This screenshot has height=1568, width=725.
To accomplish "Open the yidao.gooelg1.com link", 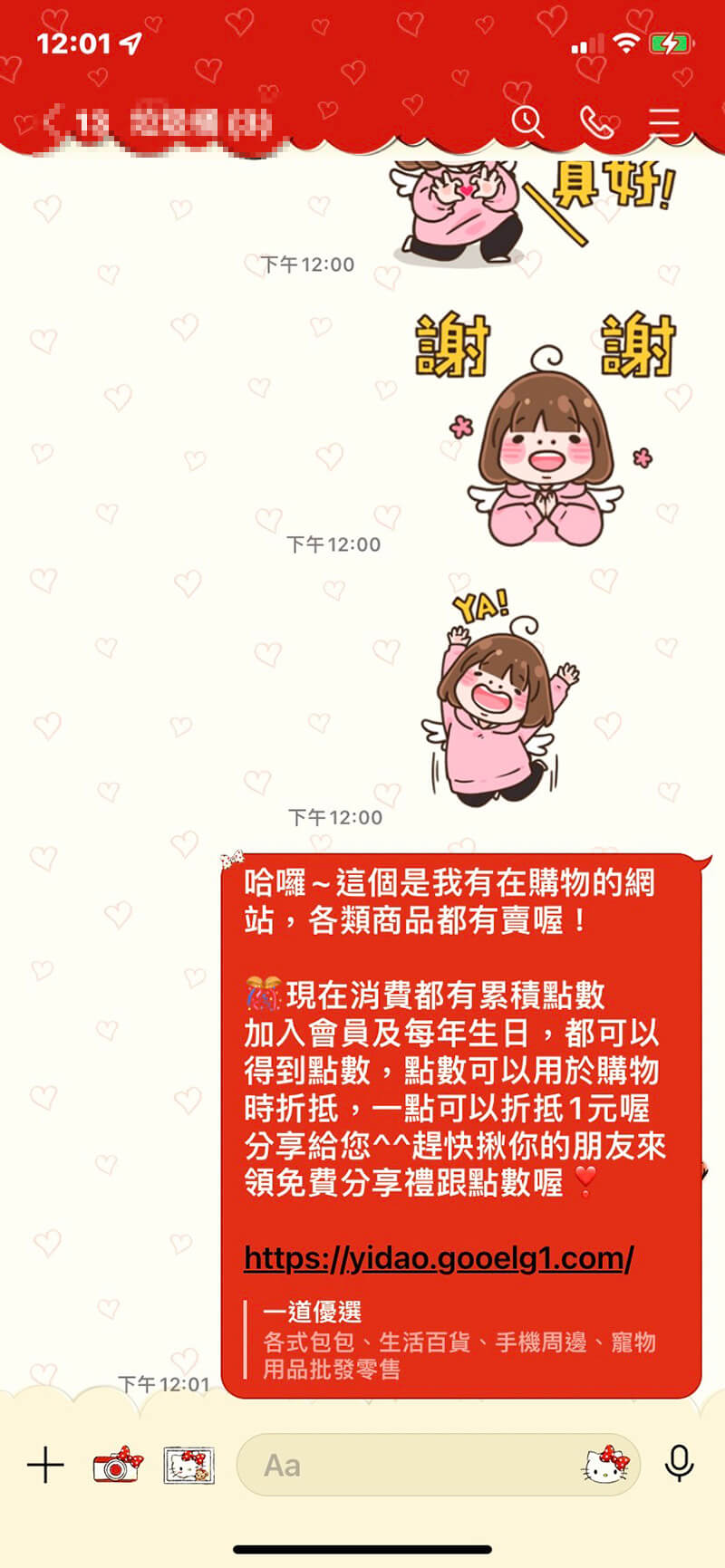I will pyautogui.click(x=439, y=1257).
